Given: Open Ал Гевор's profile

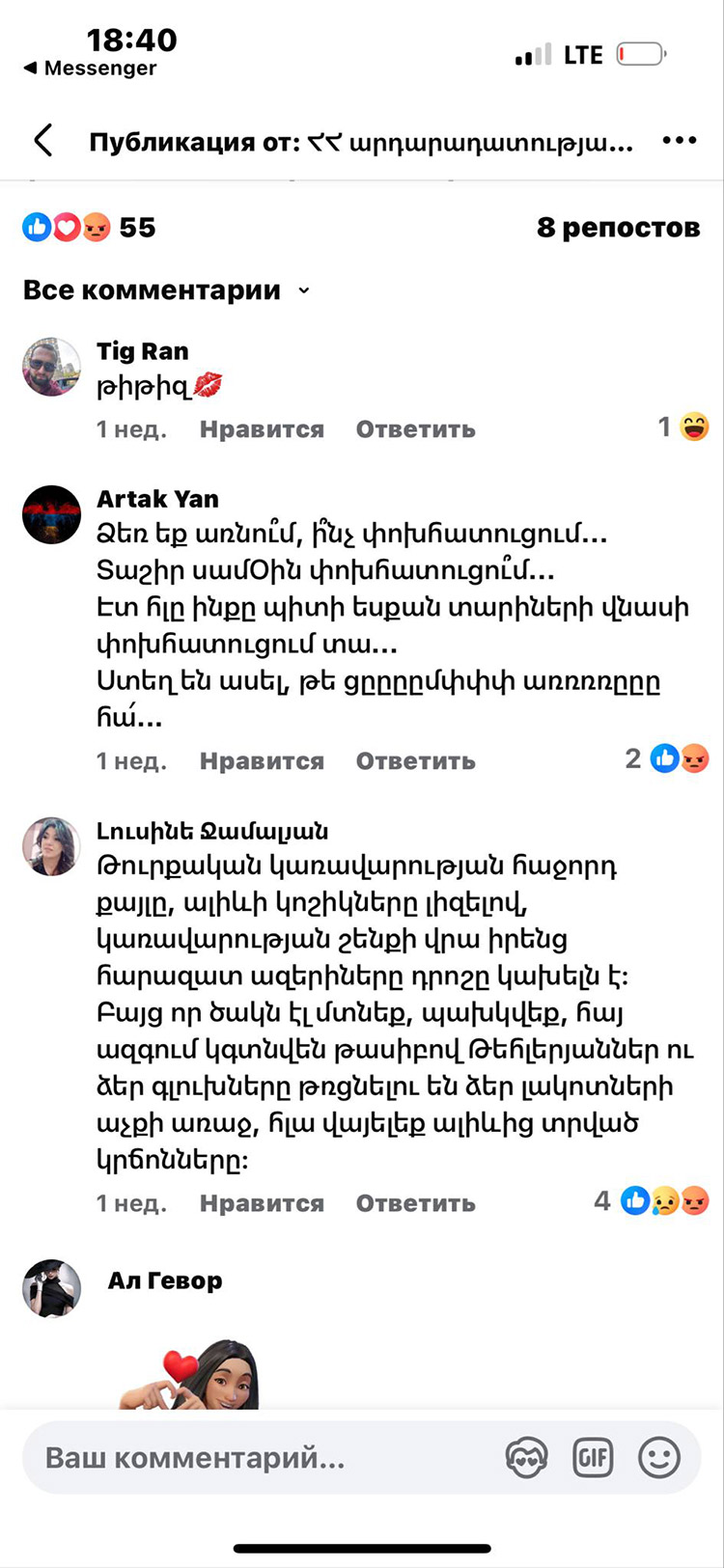Looking at the screenshot, I should [165, 1280].
